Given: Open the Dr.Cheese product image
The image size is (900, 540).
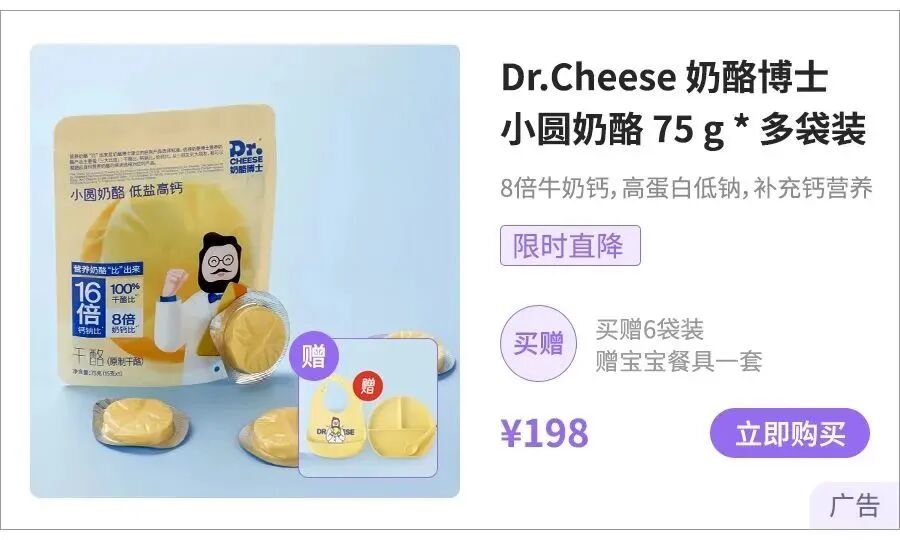Looking at the screenshot, I should coord(245,270).
